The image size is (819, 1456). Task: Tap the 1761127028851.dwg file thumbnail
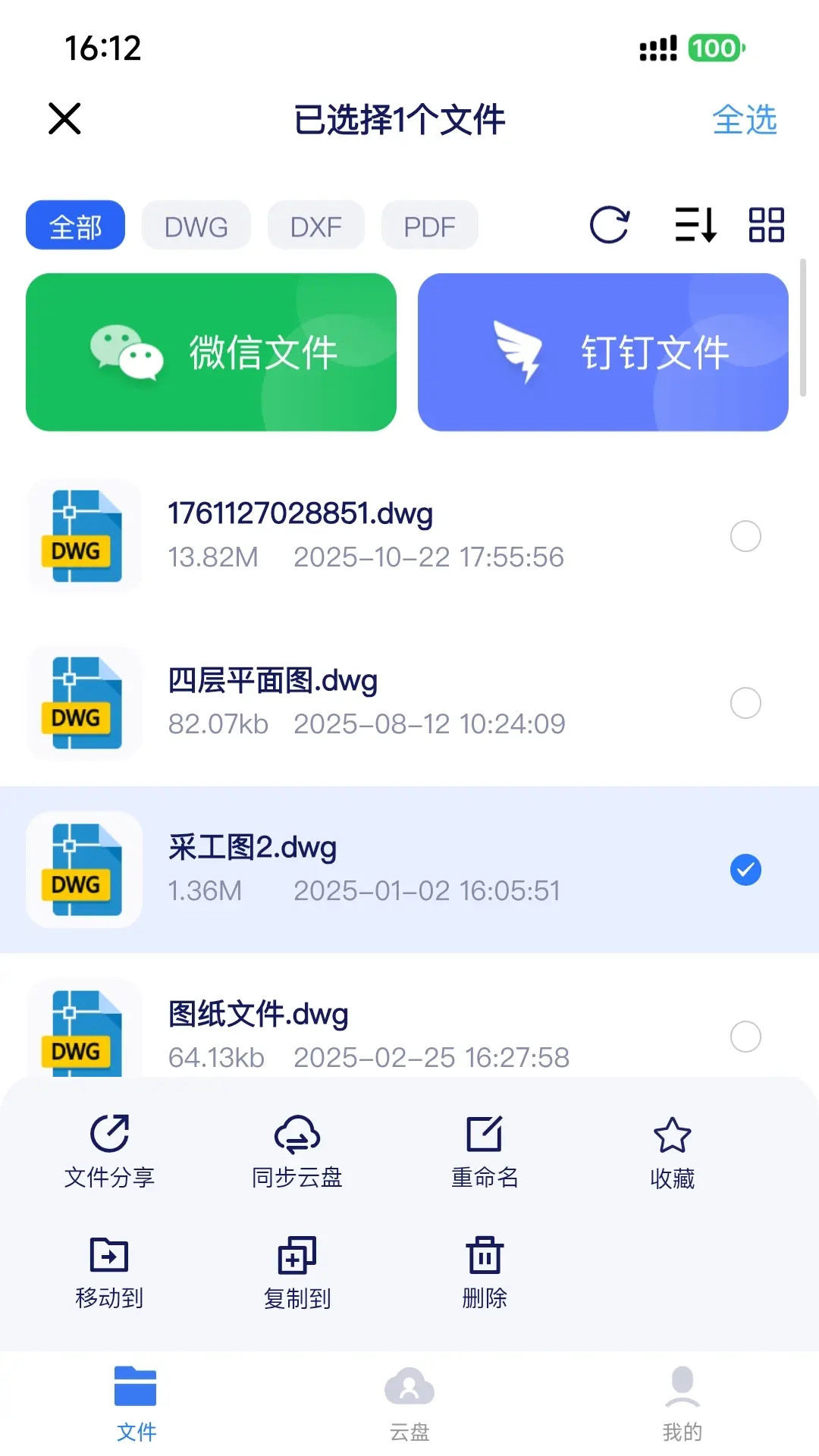pos(83,535)
